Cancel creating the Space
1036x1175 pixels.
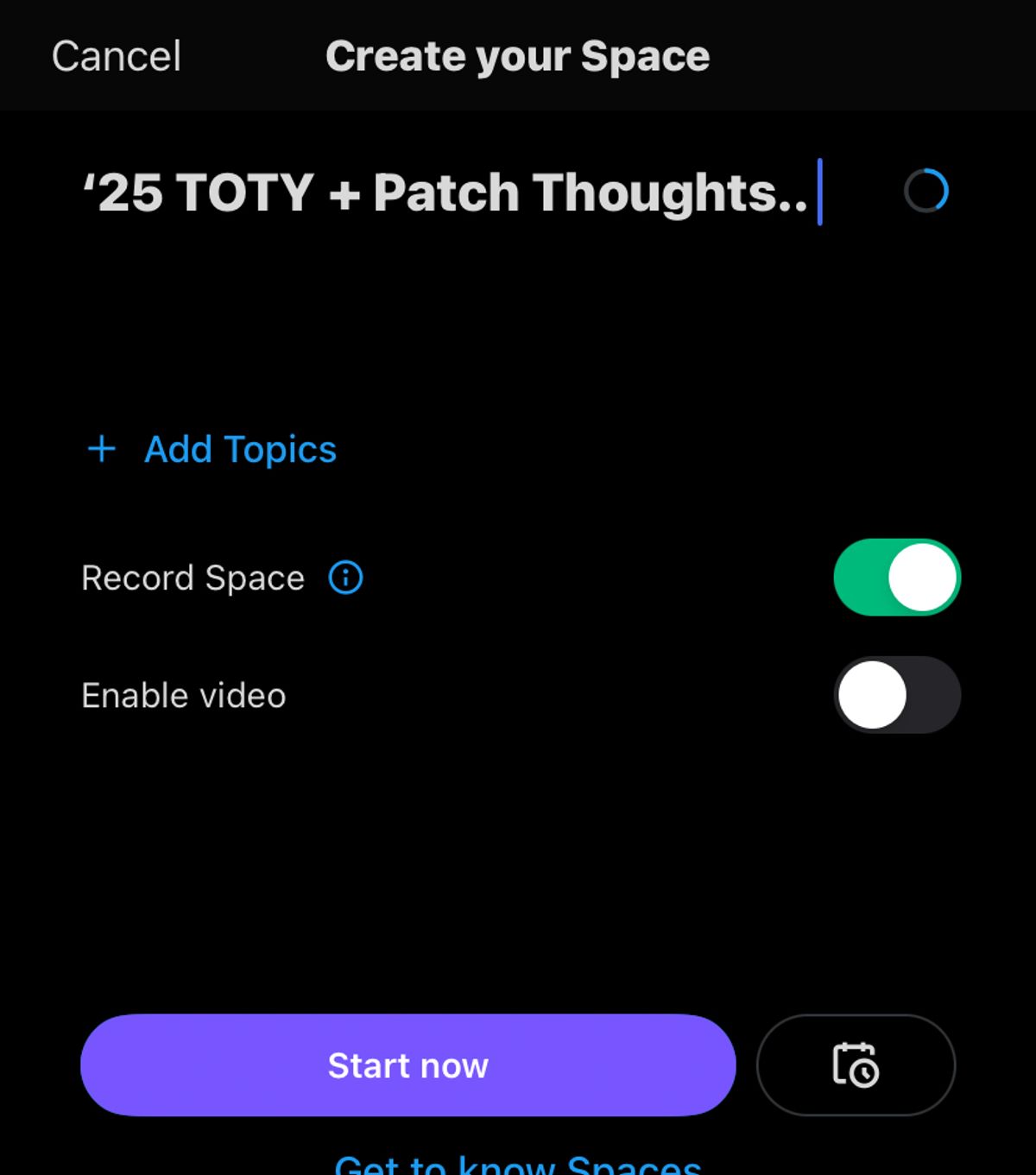click(117, 57)
